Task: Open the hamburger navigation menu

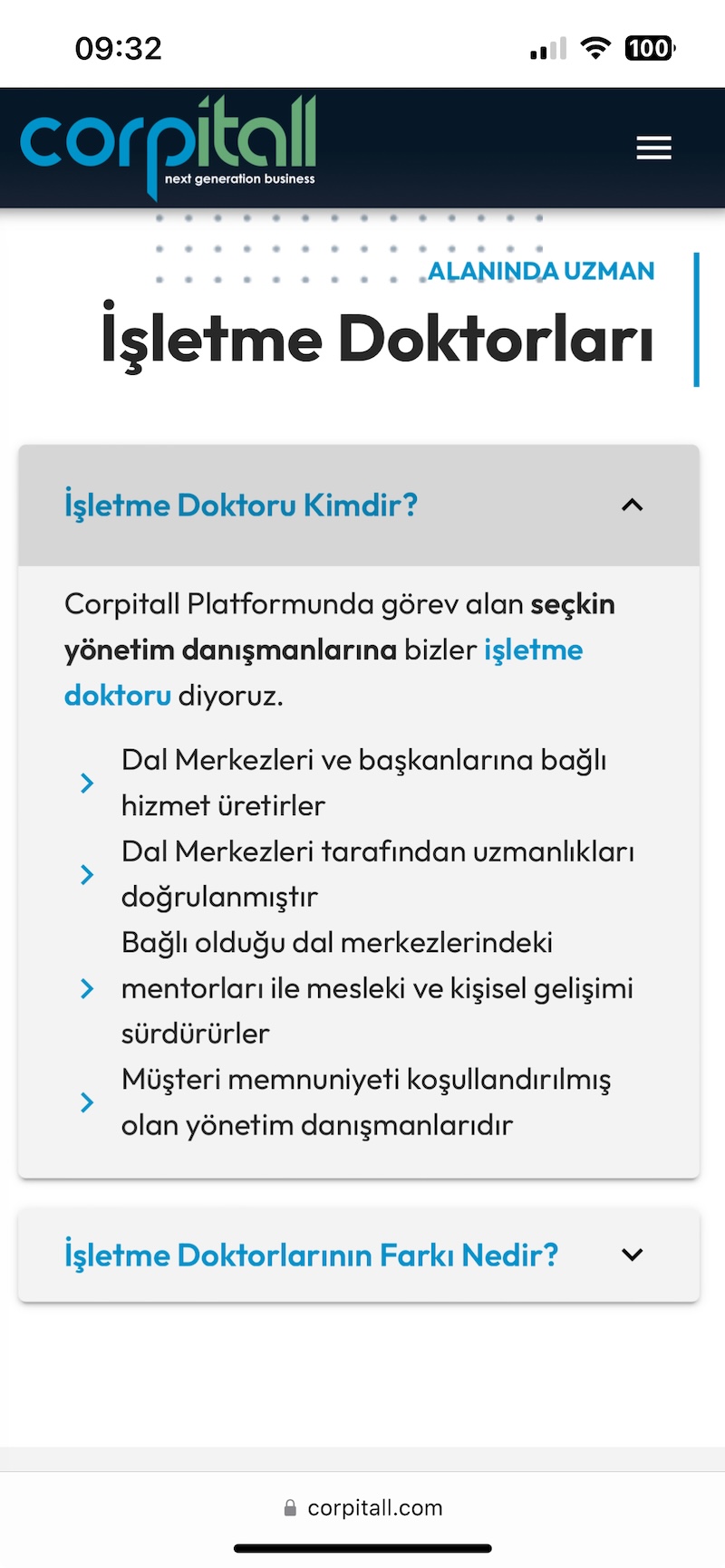Action: (x=653, y=148)
